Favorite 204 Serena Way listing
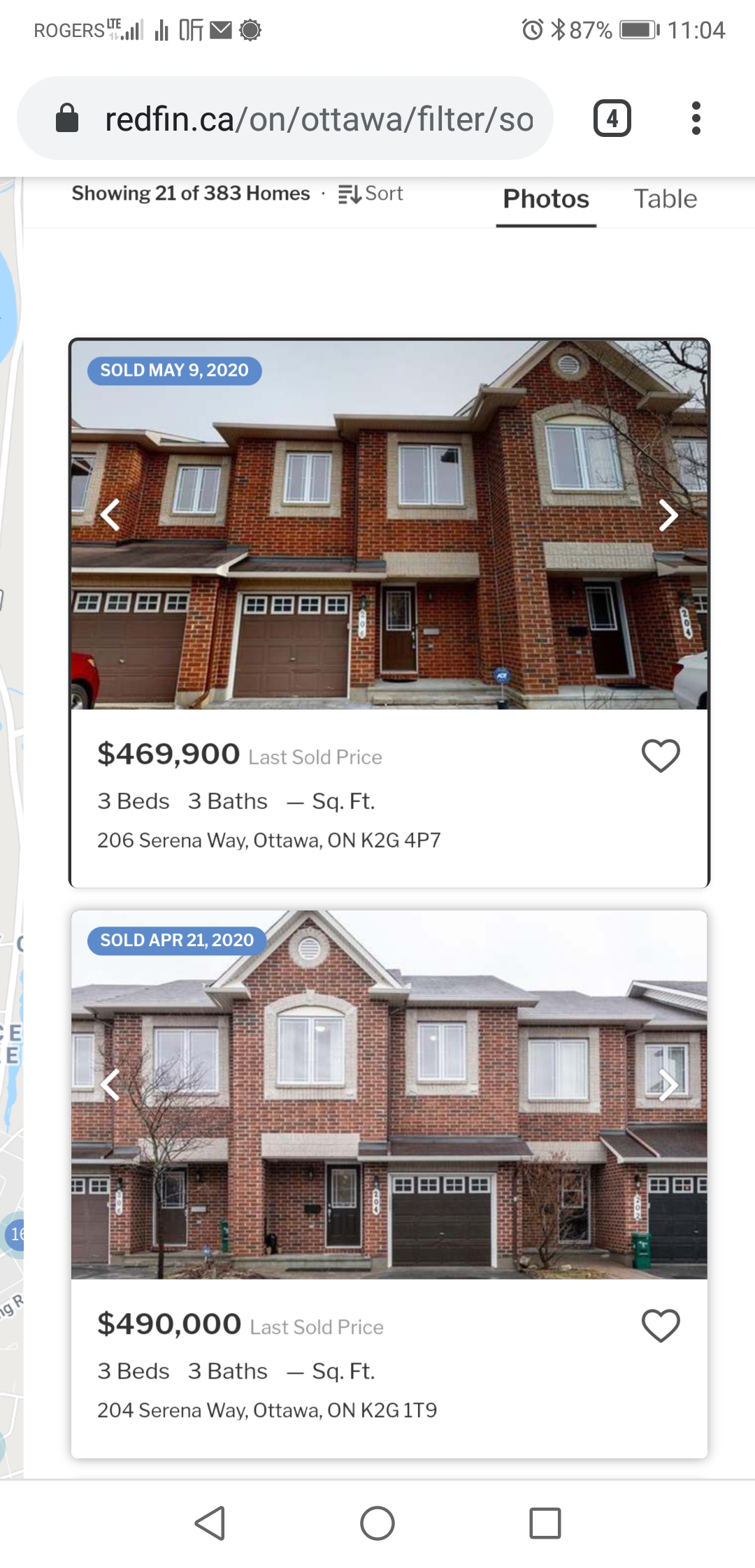This screenshot has width=755, height=1568. coord(660,1326)
